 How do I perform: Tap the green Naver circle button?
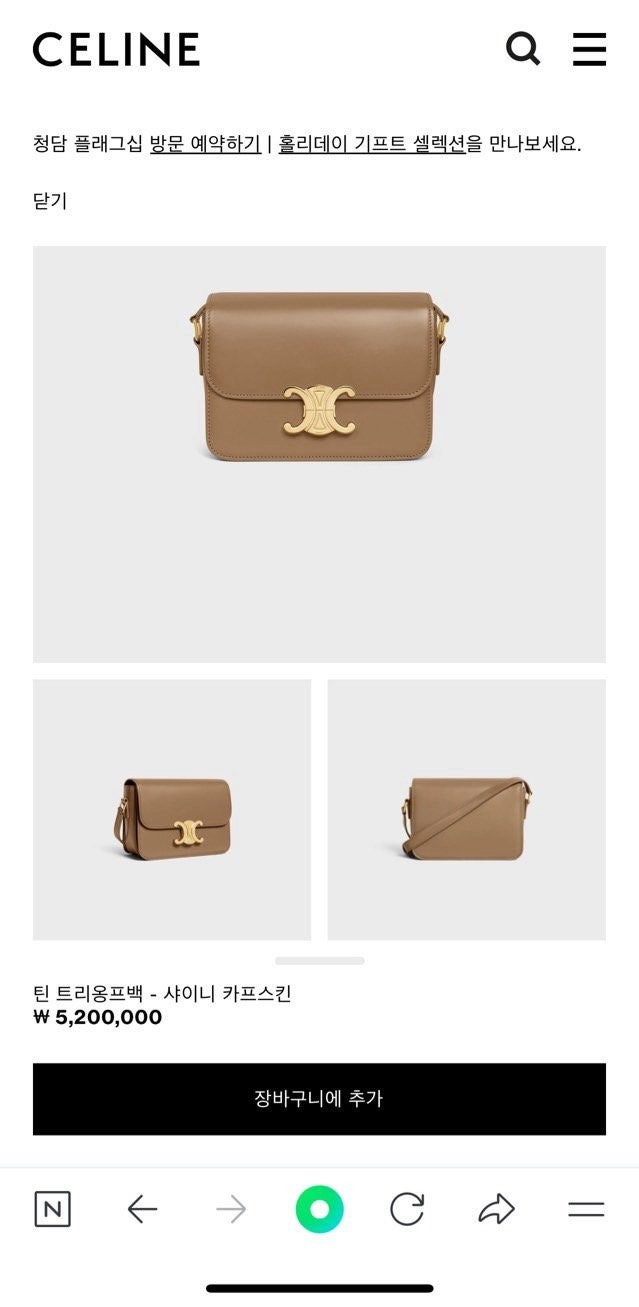tap(319, 1210)
